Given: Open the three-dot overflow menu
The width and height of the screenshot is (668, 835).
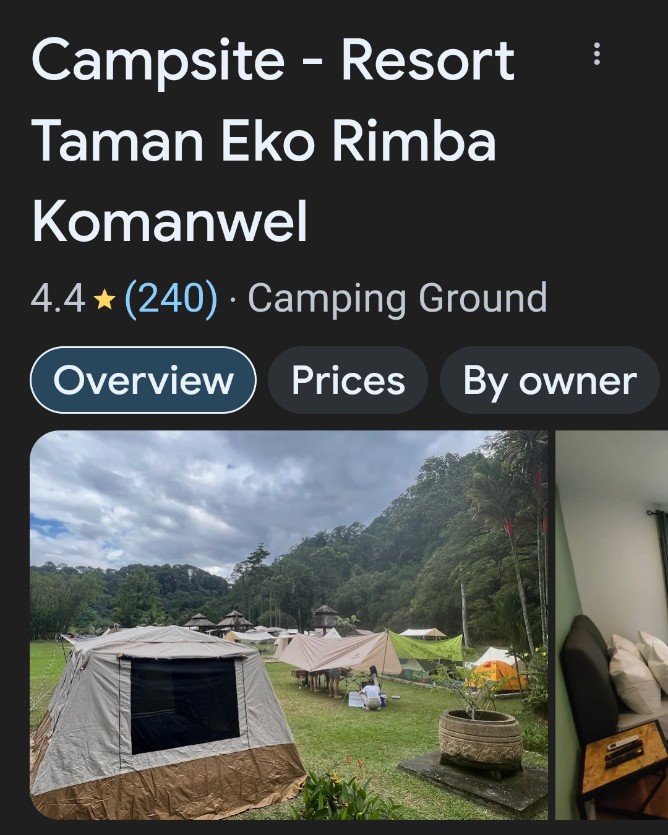Looking at the screenshot, I should pyautogui.click(x=597, y=55).
